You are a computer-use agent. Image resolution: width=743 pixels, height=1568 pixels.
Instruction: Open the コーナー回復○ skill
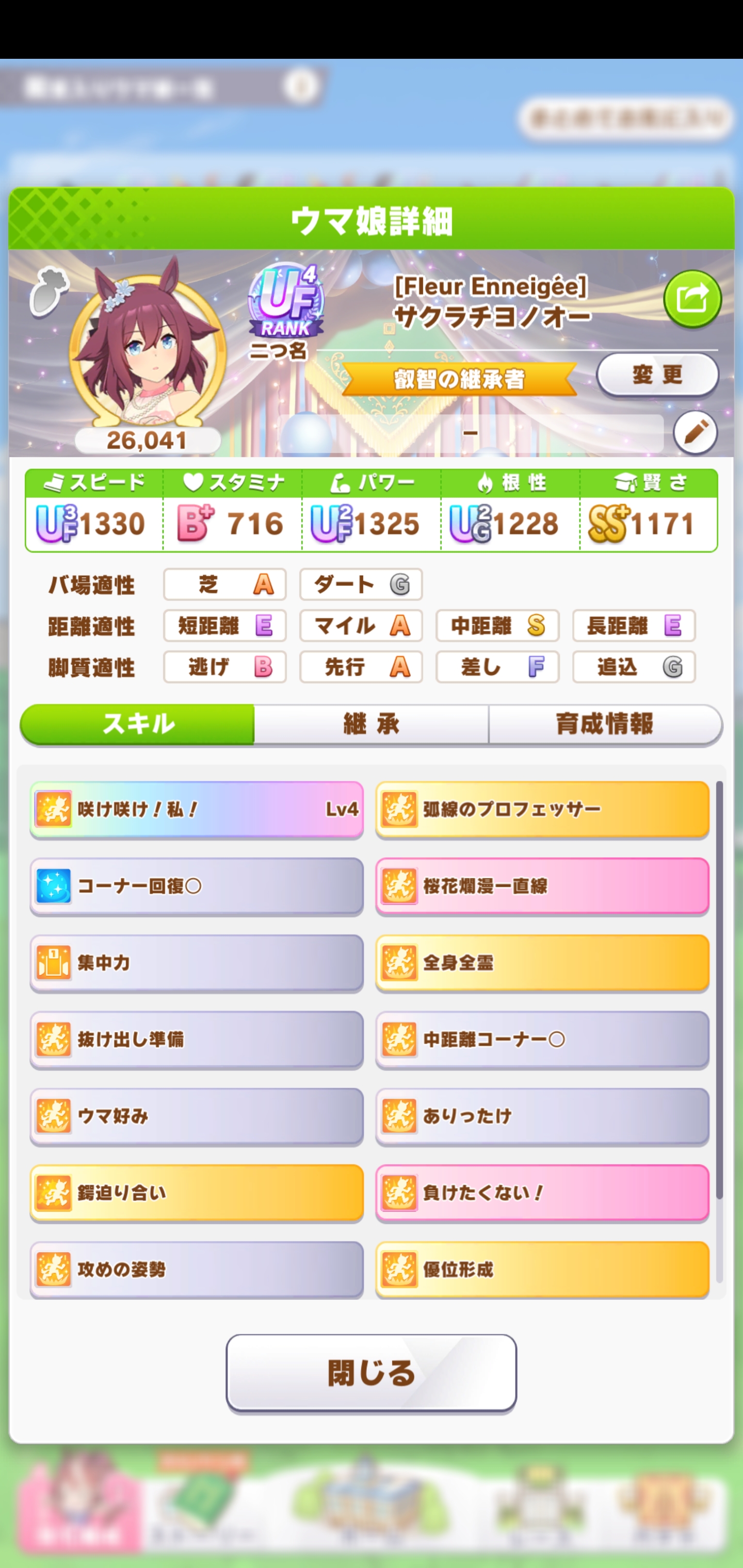click(x=196, y=886)
